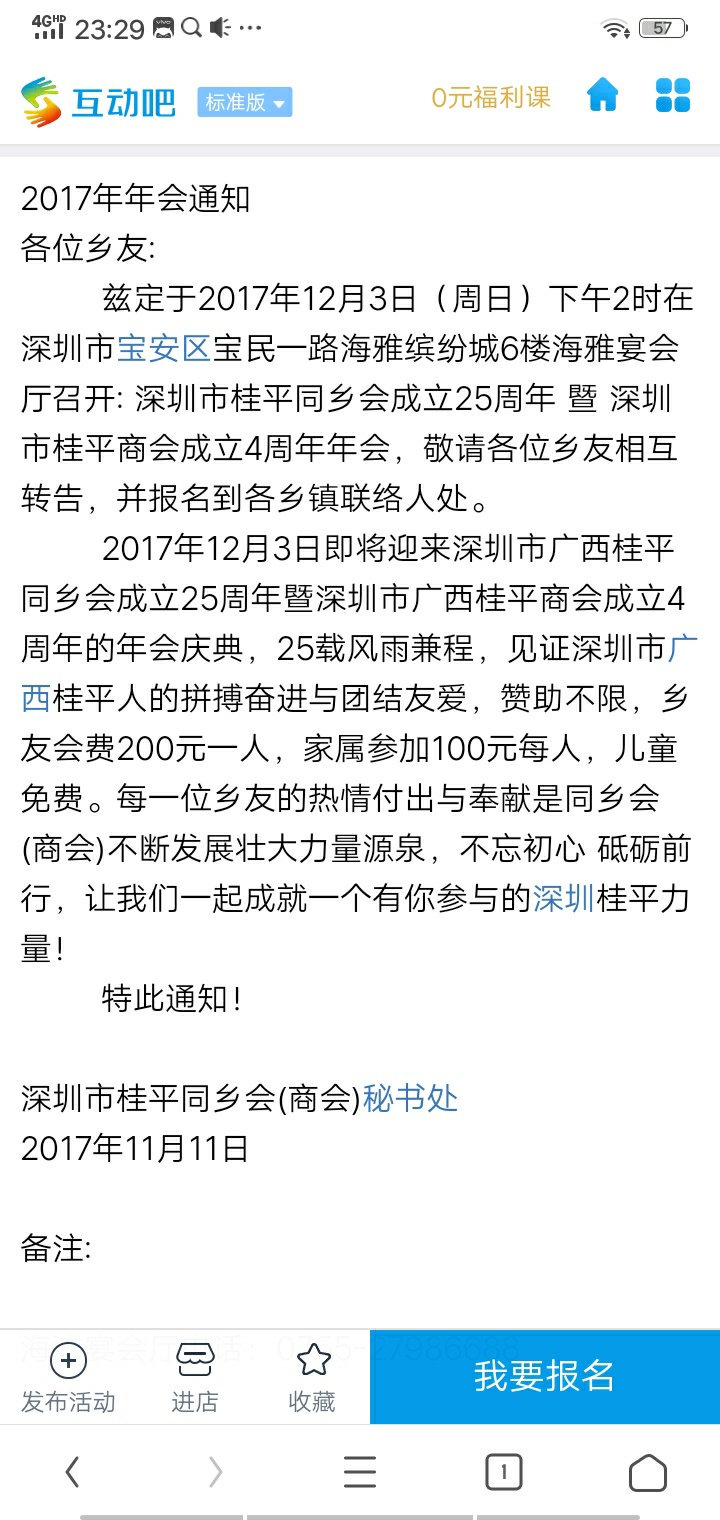This screenshot has width=720, height=1520.
Task: Save this event with 收藏
Action: 312,1378
